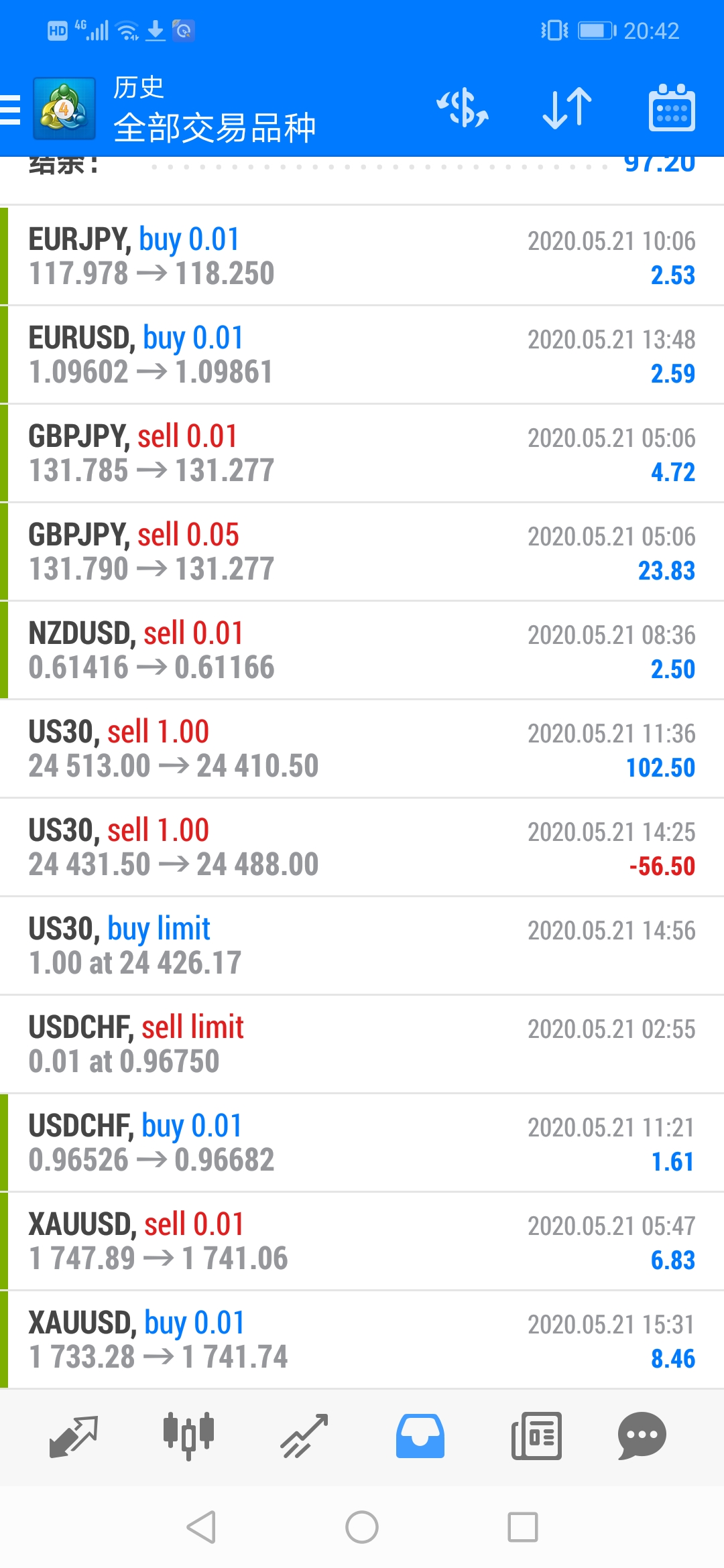This screenshot has height=1568, width=724.
Task: Open the sort order arrows
Action: [567, 109]
